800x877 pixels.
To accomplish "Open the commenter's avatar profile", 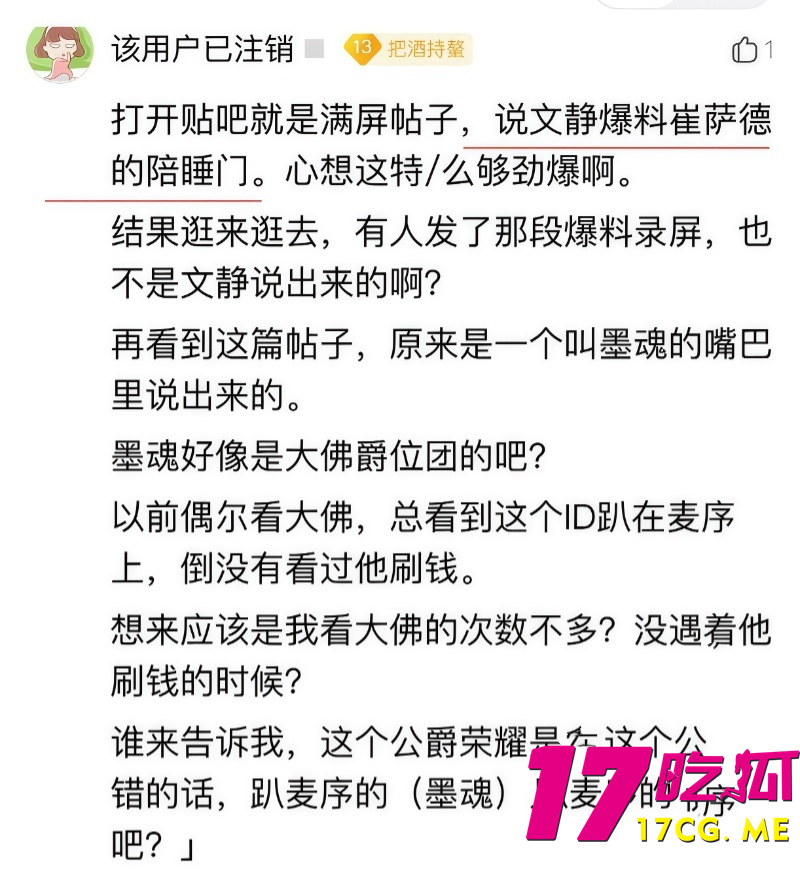I will coord(59,51).
